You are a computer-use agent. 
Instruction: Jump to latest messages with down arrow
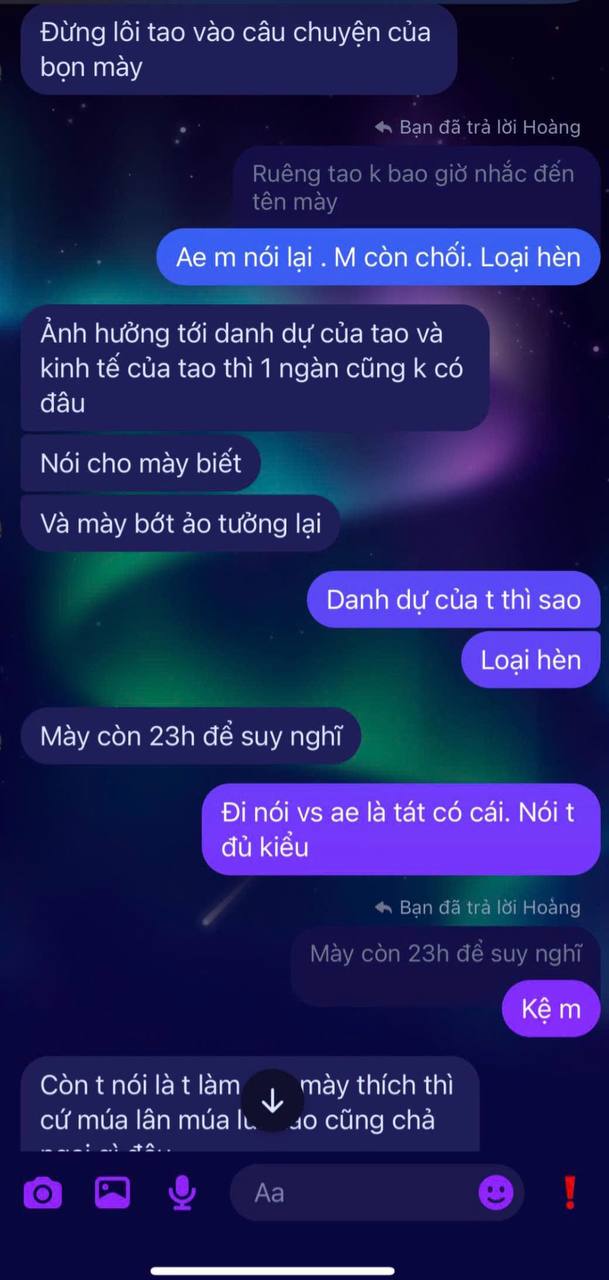pos(272,1101)
